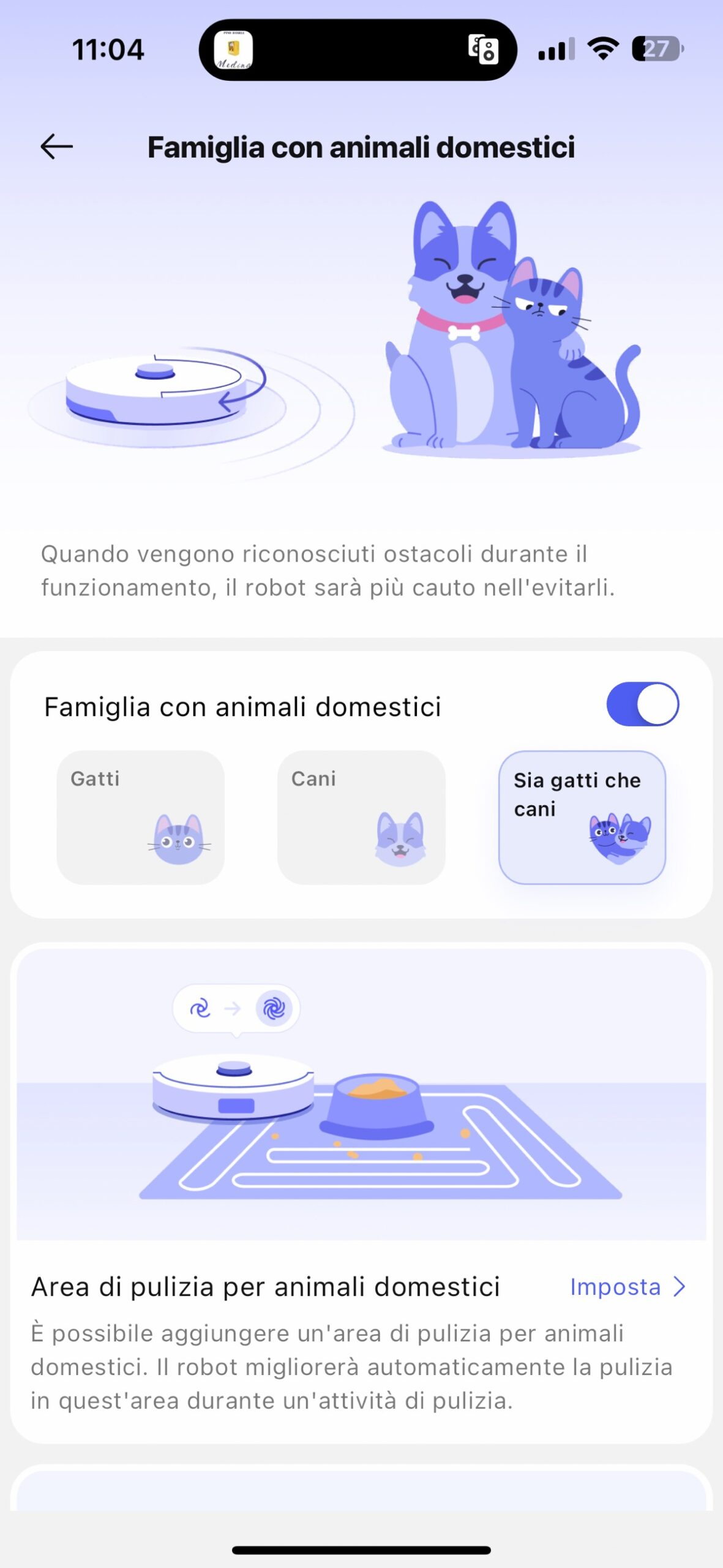
Task: Go back using the arrow icon
Action: pos(56,147)
